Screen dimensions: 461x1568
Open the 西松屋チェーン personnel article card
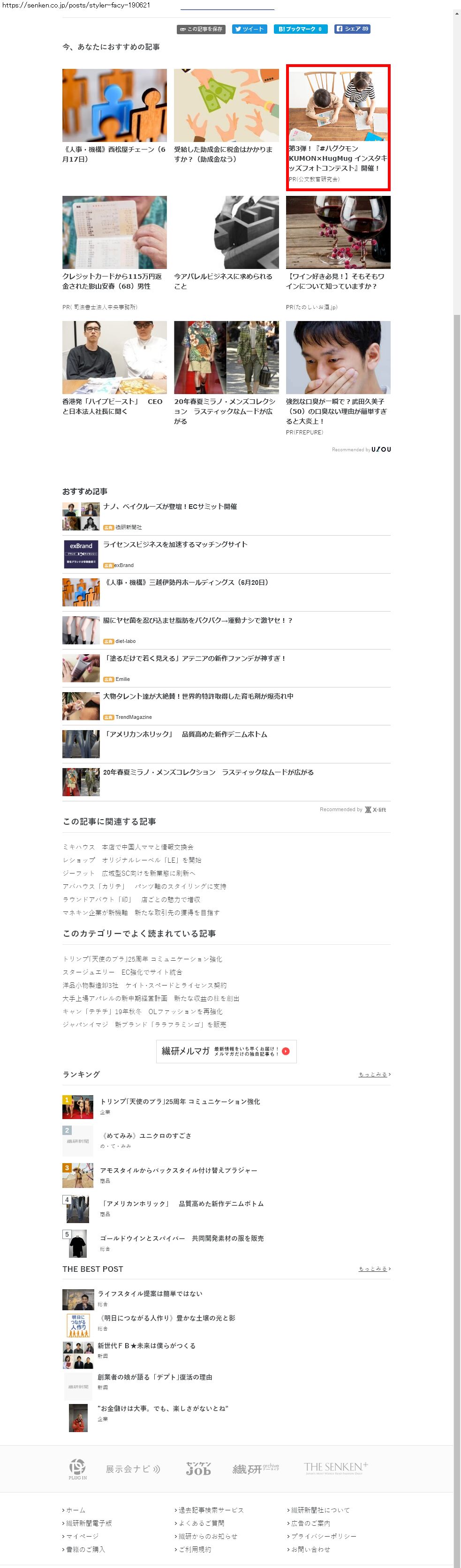[114, 116]
